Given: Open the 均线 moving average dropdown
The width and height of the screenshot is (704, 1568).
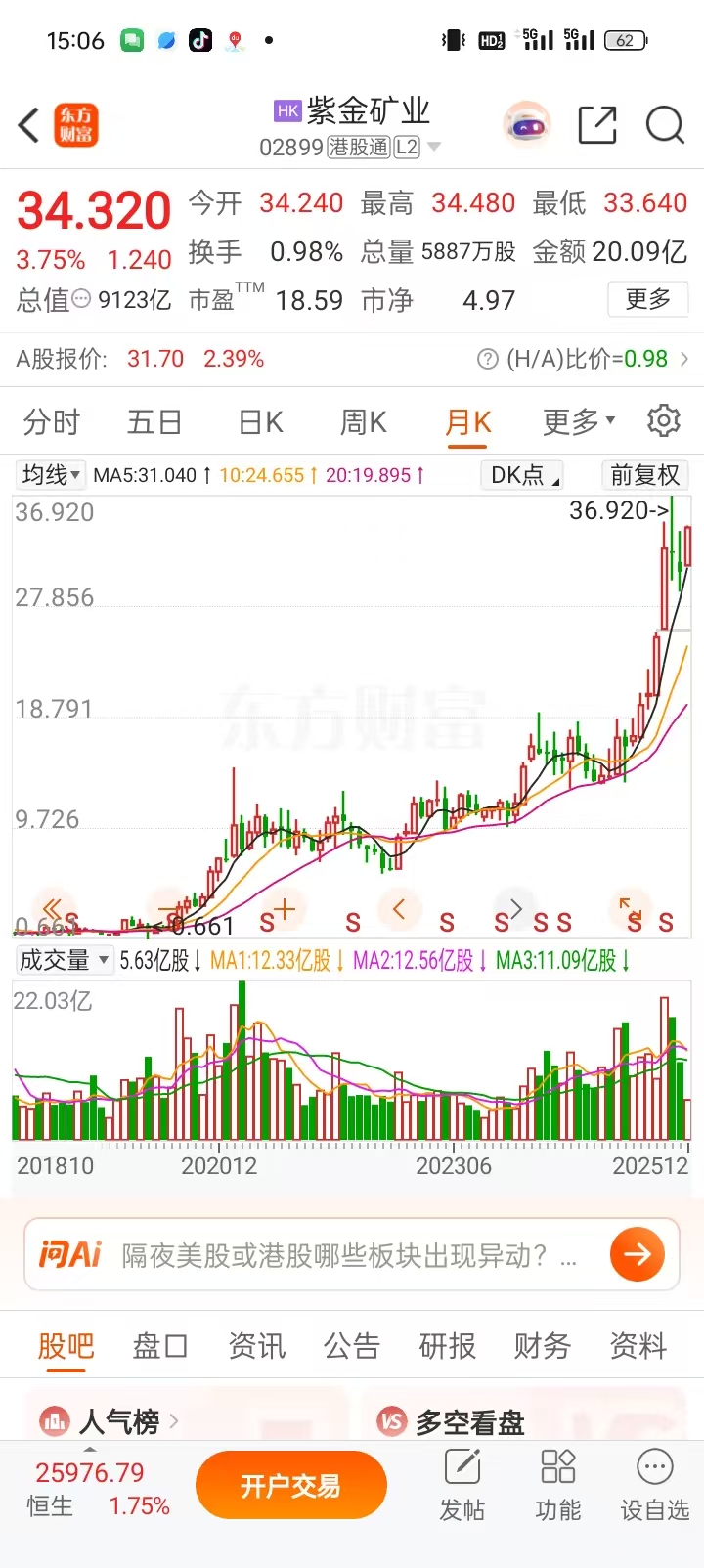Looking at the screenshot, I should coord(50,476).
